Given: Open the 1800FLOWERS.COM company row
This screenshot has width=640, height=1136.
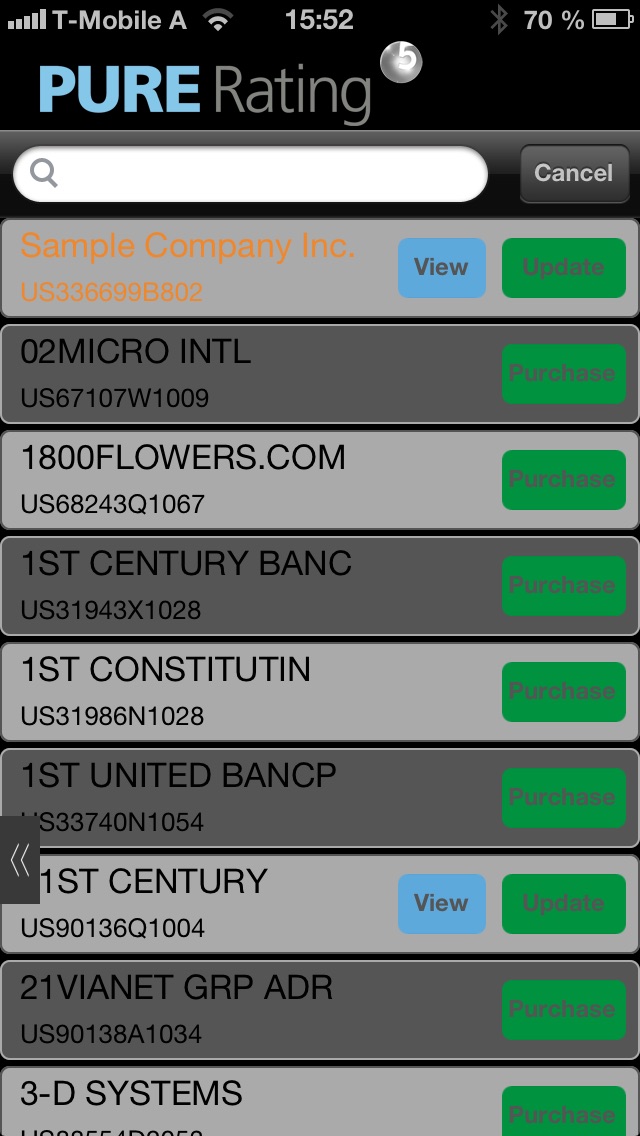Looking at the screenshot, I should coord(250,480).
